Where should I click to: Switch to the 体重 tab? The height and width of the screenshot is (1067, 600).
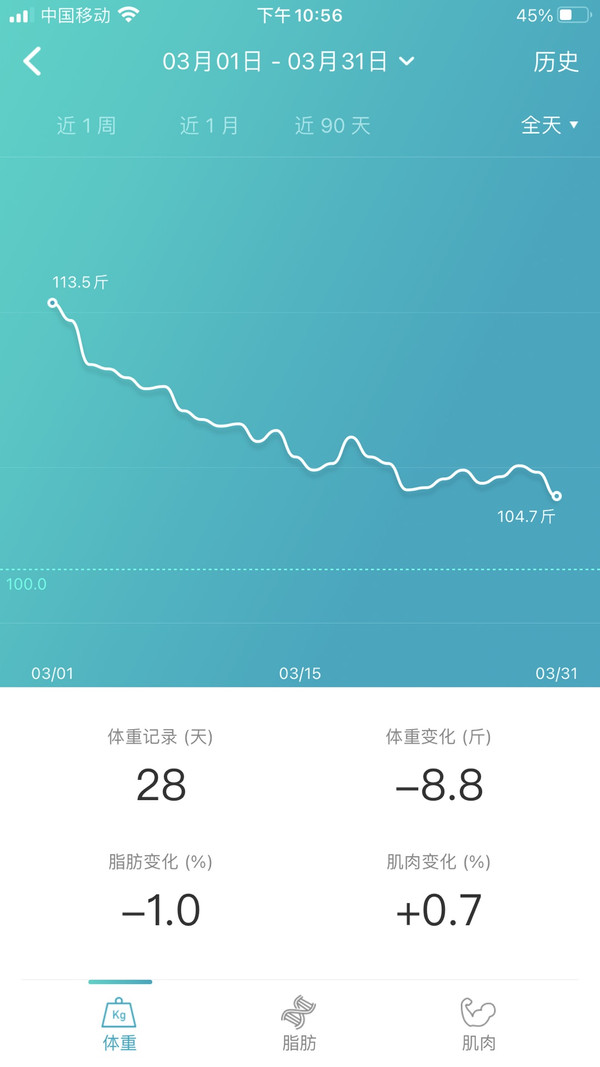(120, 1024)
